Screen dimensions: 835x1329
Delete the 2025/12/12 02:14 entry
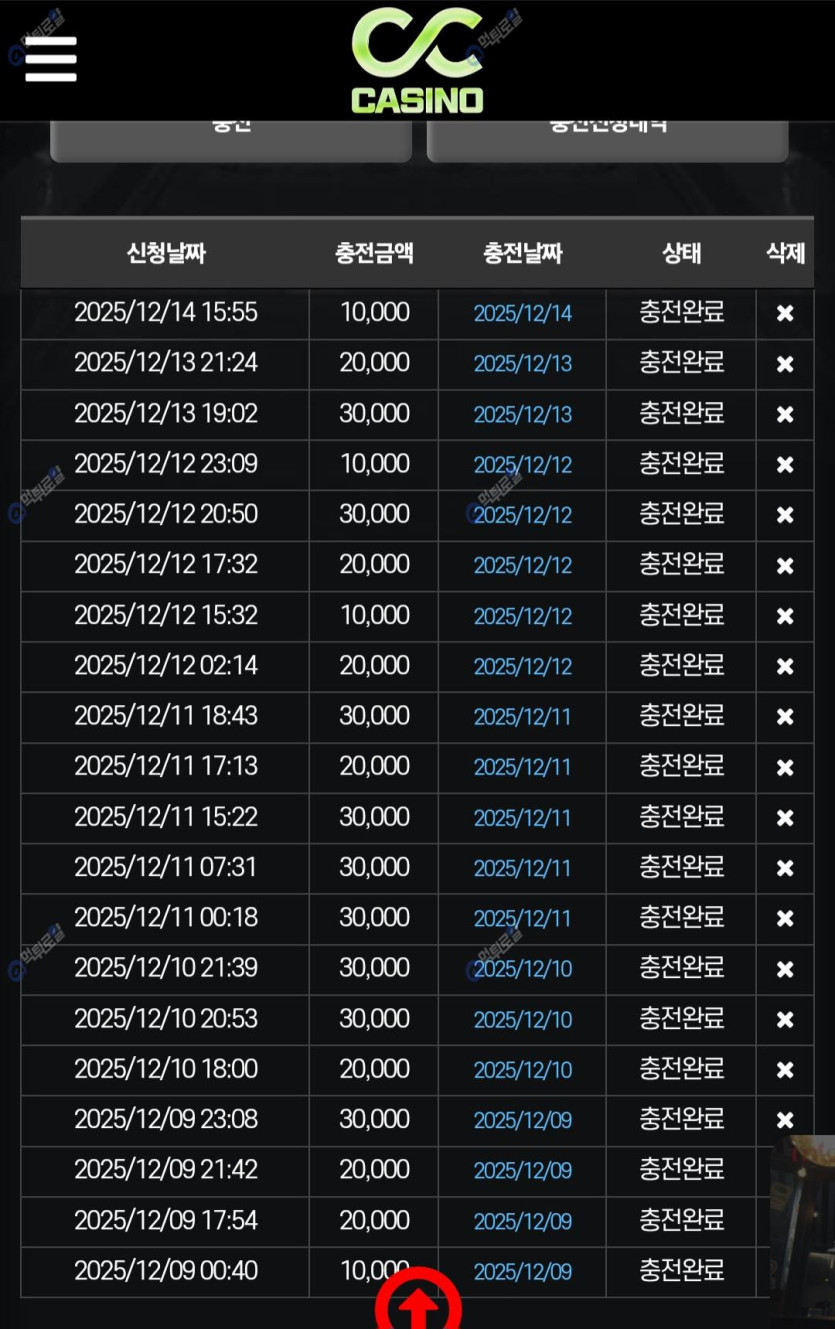pos(785,666)
